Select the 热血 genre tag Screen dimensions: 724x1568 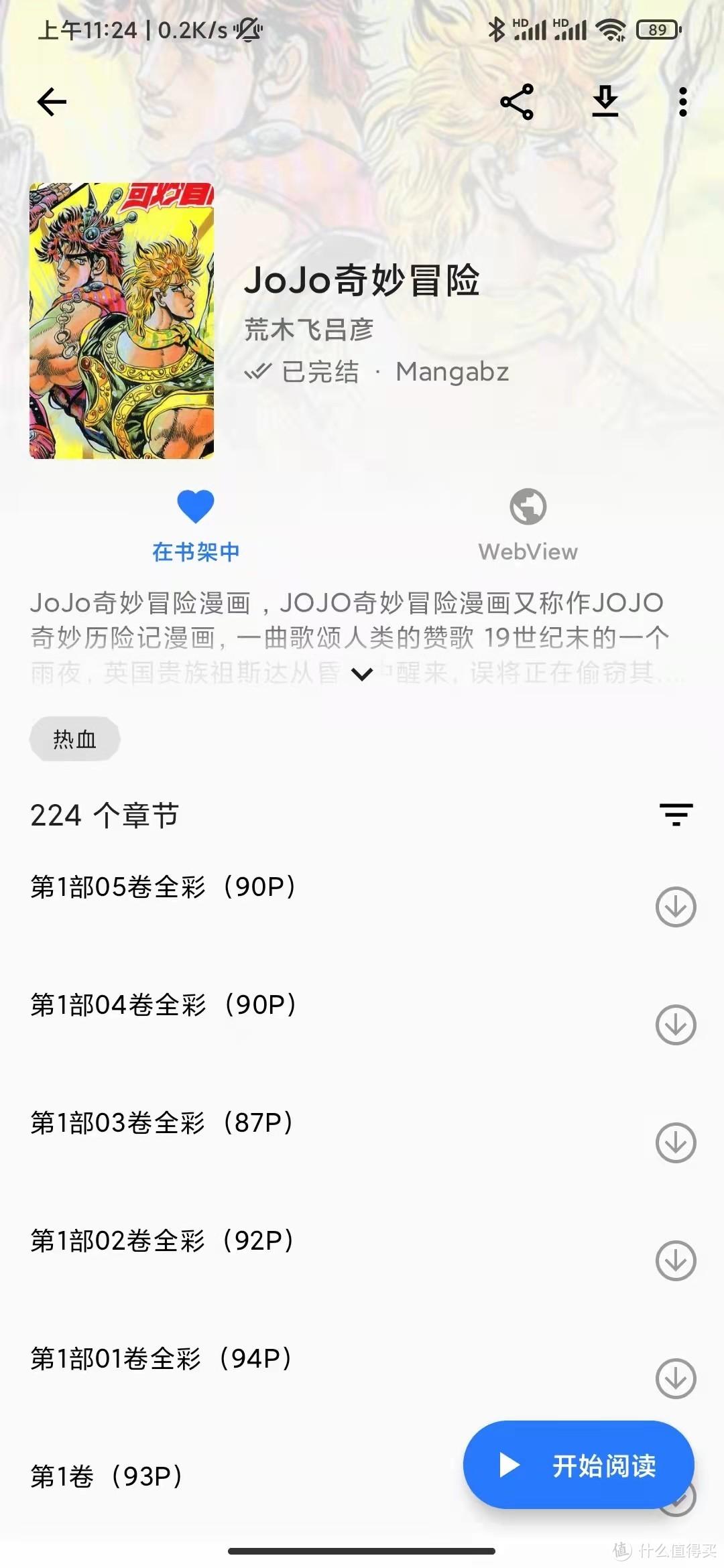(x=74, y=739)
